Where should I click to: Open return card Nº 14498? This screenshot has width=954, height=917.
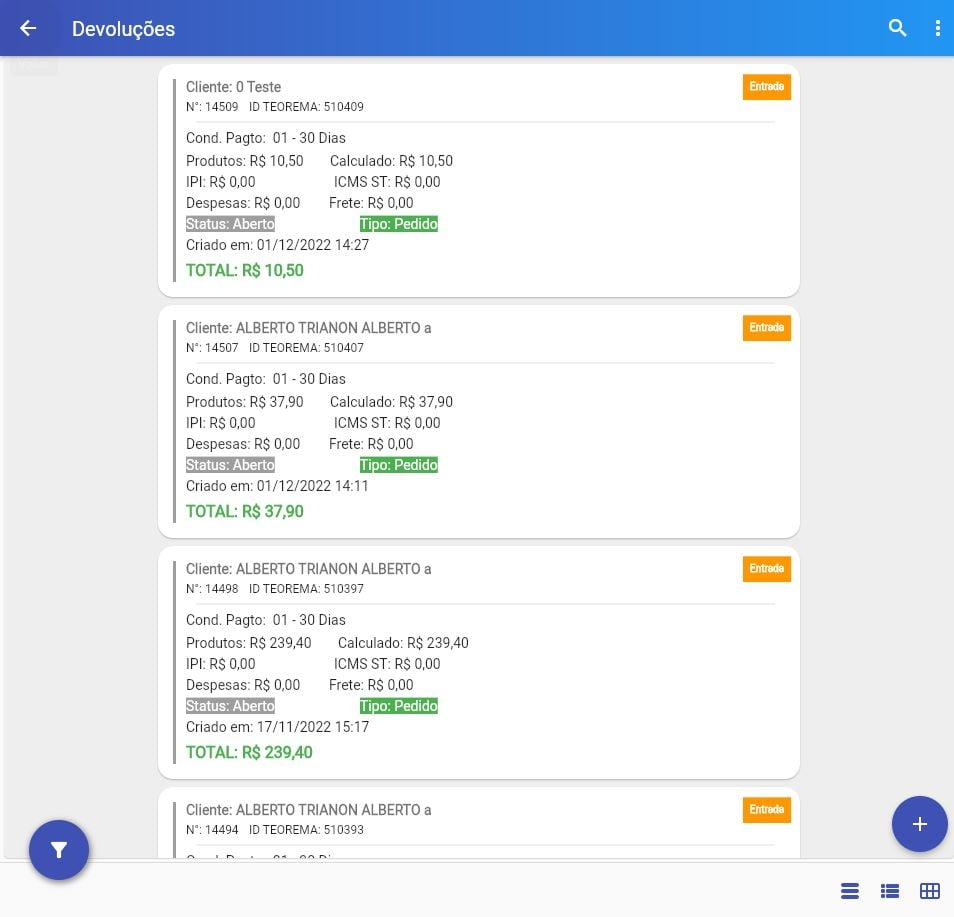(x=478, y=662)
